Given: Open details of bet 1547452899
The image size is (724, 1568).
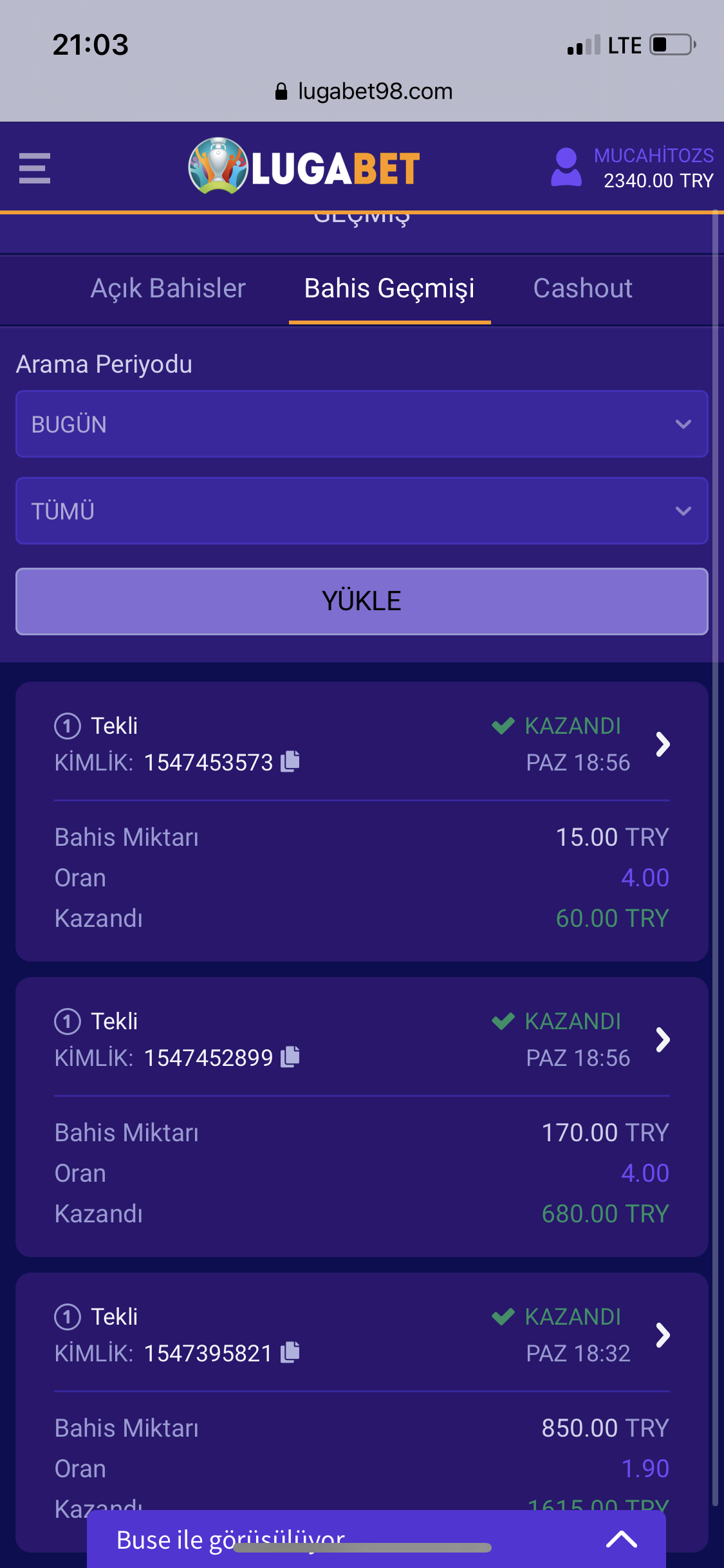Looking at the screenshot, I should pos(662,1040).
